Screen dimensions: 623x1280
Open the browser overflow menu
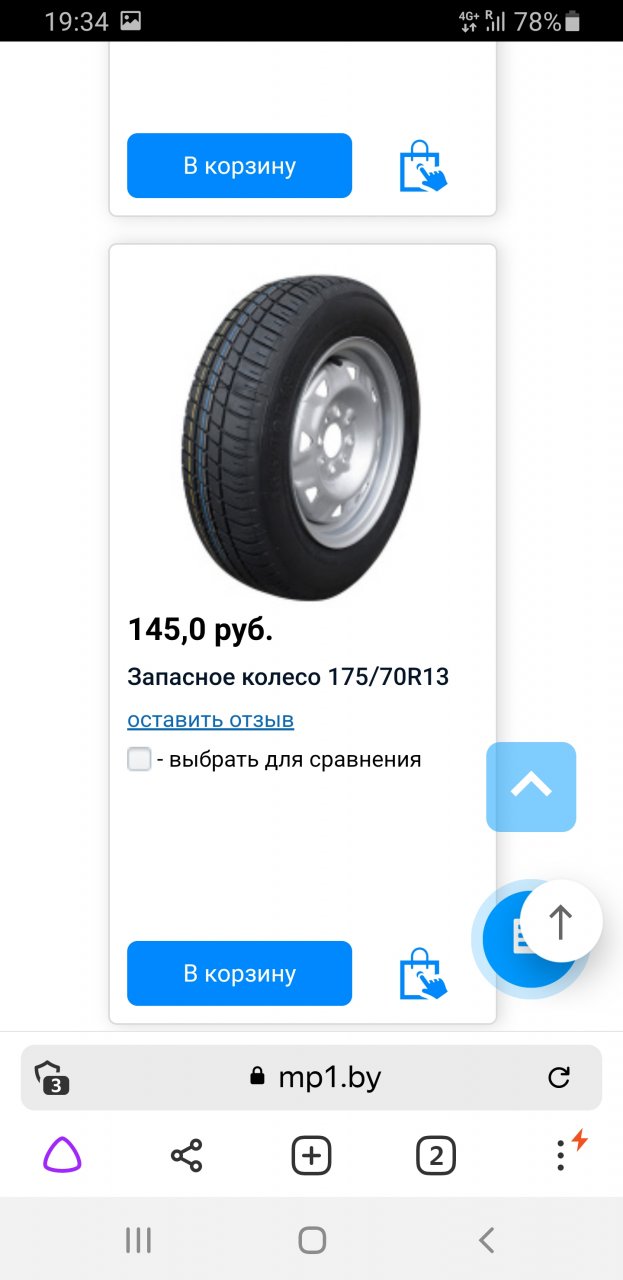coord(561,1156)
